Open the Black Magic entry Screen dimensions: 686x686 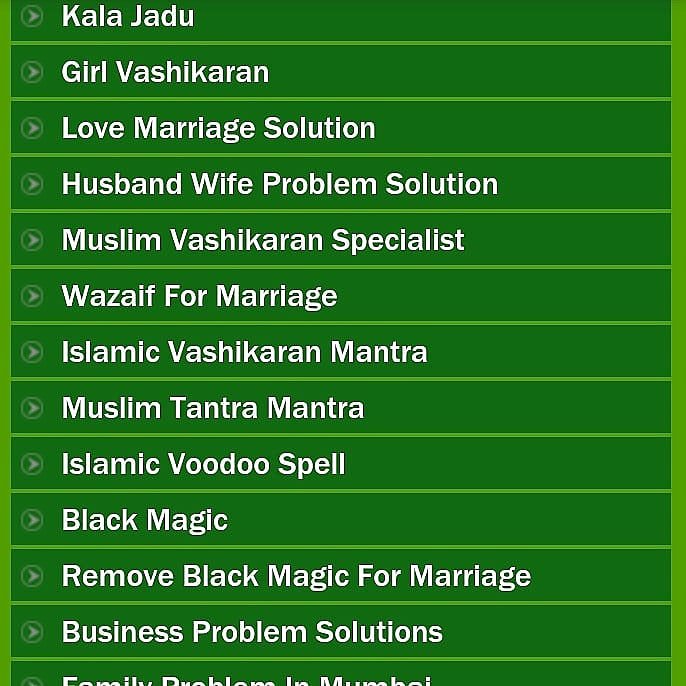click(145, 520)
